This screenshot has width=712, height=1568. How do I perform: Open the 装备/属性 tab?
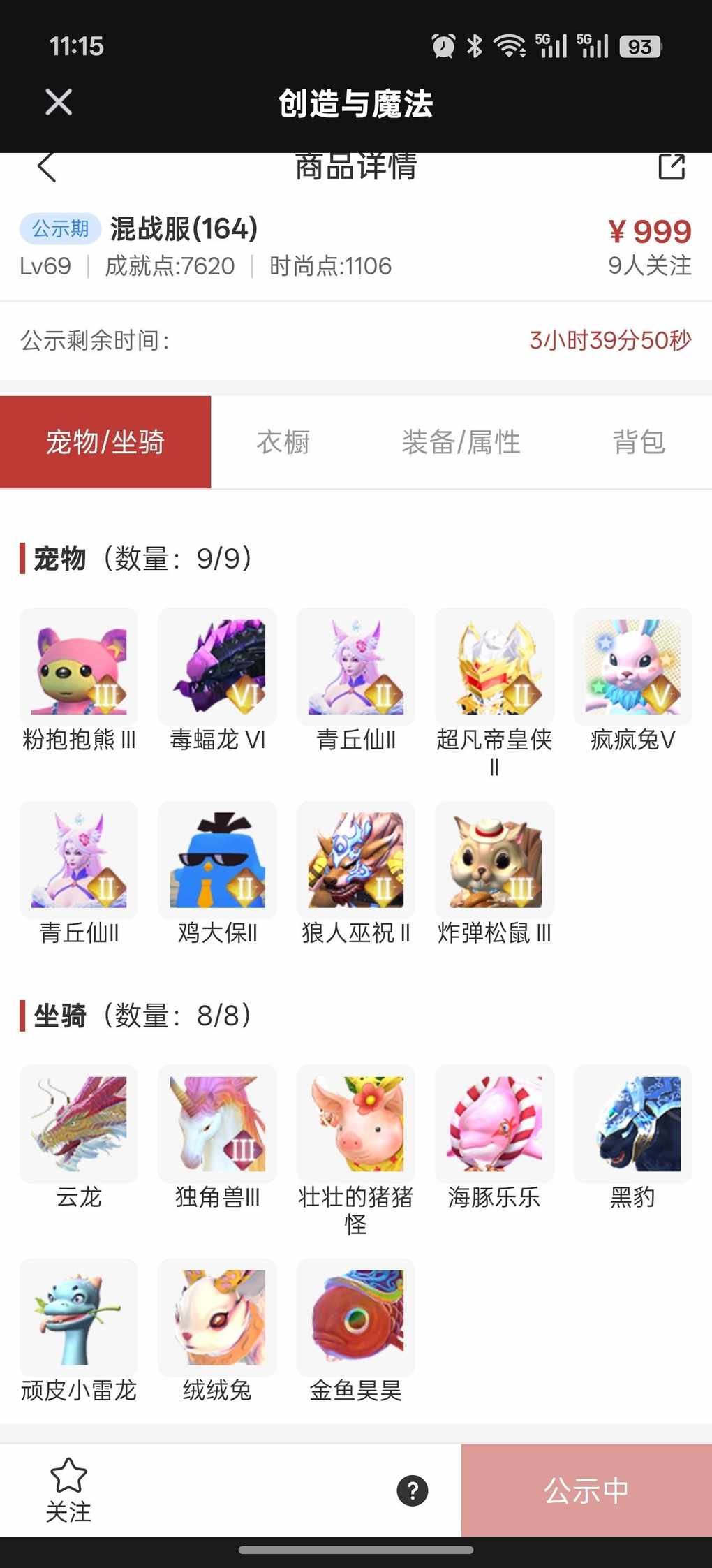point(461,442)
